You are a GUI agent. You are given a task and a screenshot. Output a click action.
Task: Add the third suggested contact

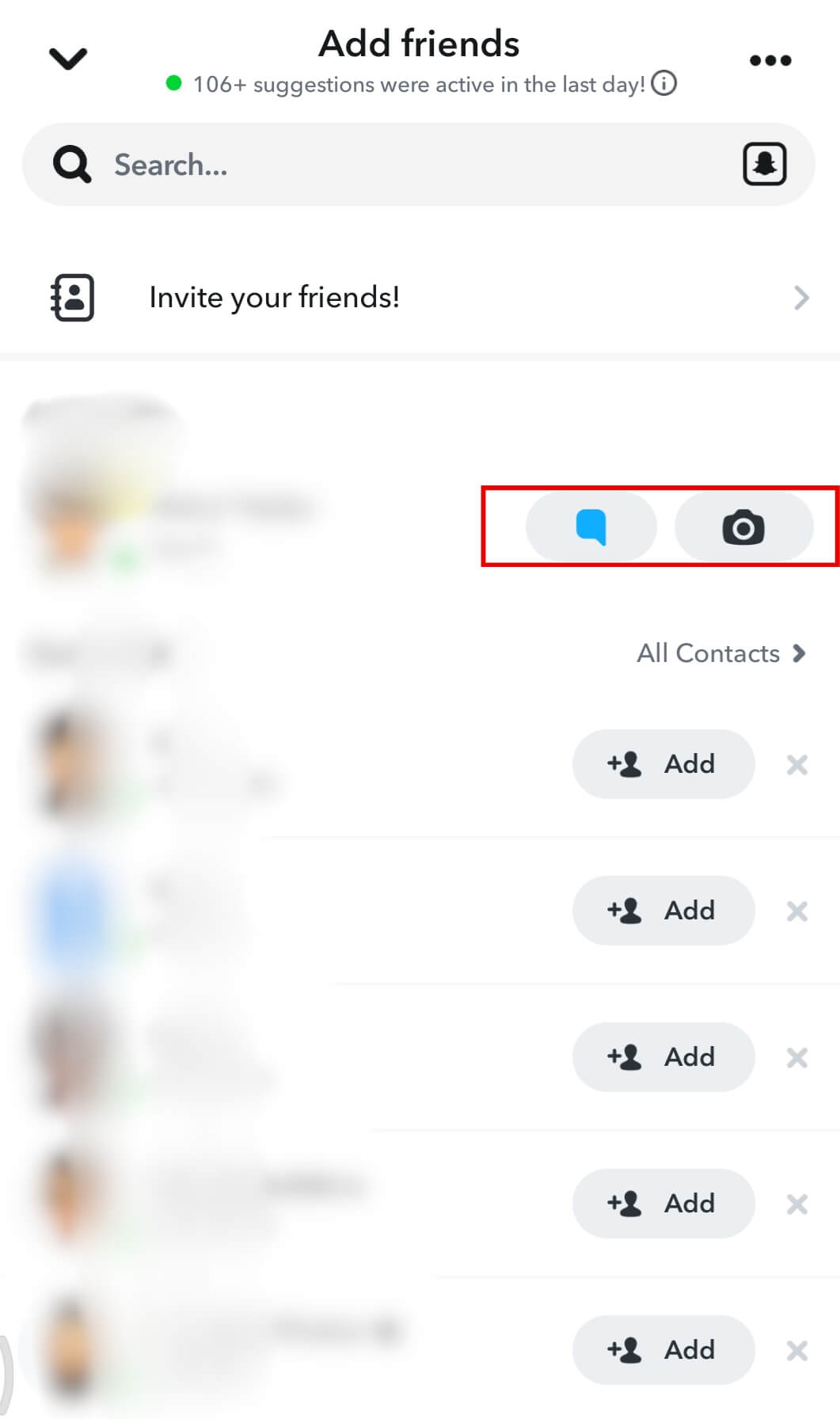663,1057
